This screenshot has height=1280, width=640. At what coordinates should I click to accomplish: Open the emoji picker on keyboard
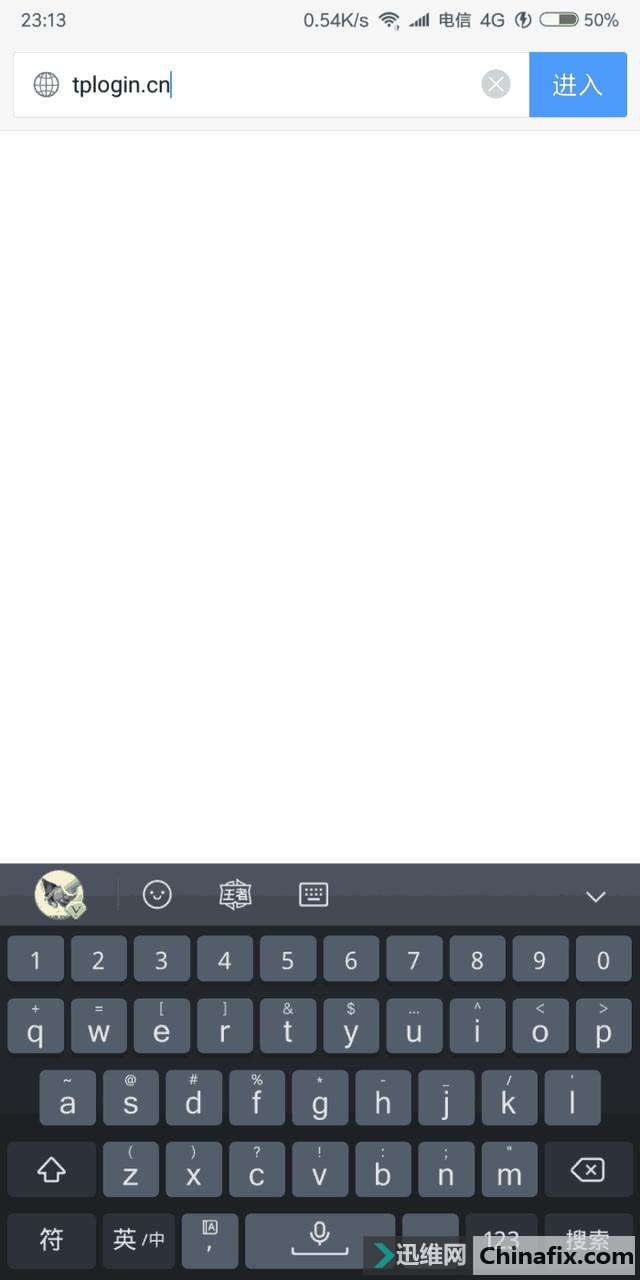click(157, 894)
